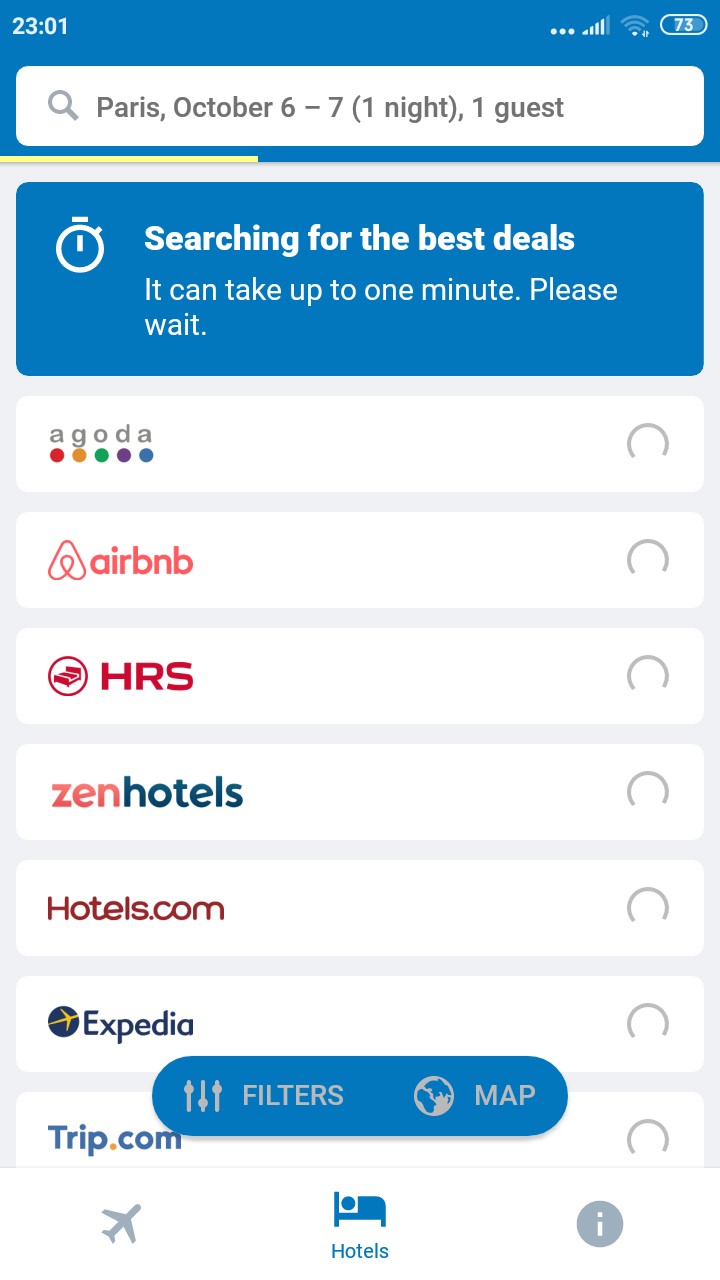Open the Paris hotel search field
The width and height of the screenshot is (720, 1280).
[x=360, y=107]
